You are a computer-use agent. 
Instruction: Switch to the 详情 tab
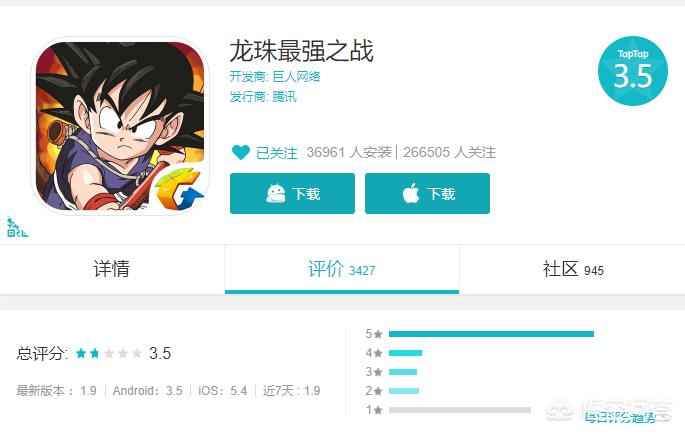pos(112,269)
